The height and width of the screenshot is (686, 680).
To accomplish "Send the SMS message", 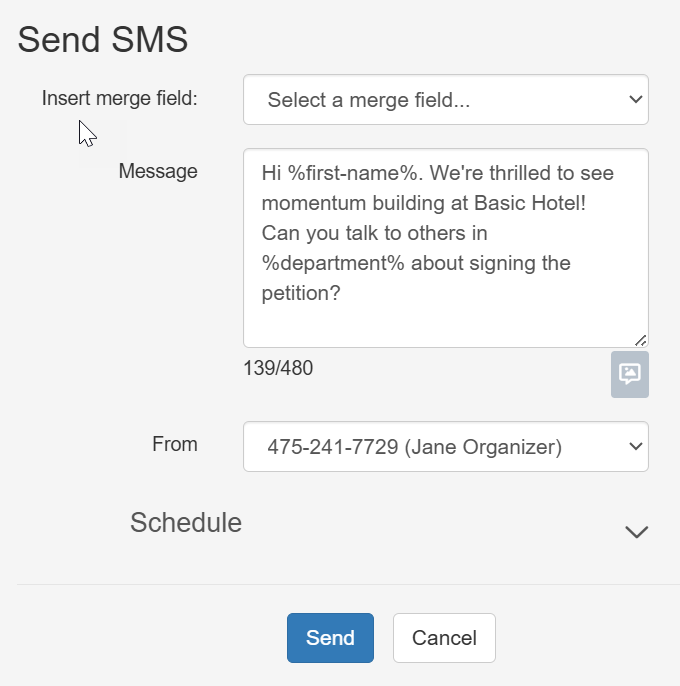I will pyautogui.click(x=330, y=638).
